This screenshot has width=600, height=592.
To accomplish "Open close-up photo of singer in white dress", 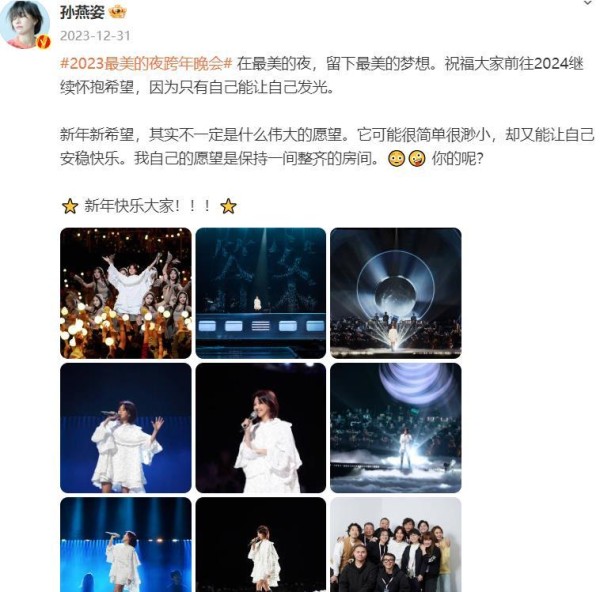I will point(260,427).
